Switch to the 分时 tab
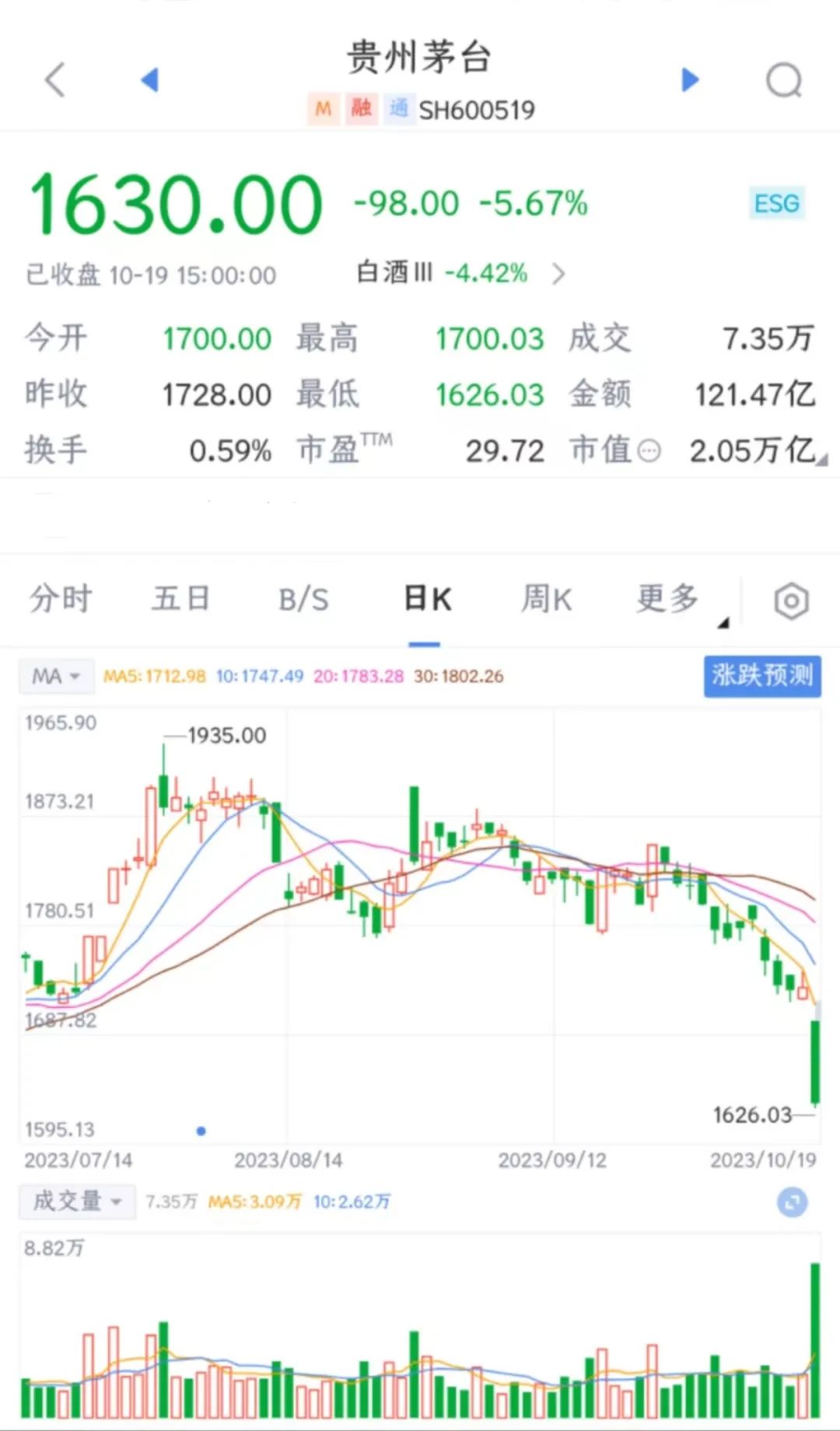 (x=61, y=599)
